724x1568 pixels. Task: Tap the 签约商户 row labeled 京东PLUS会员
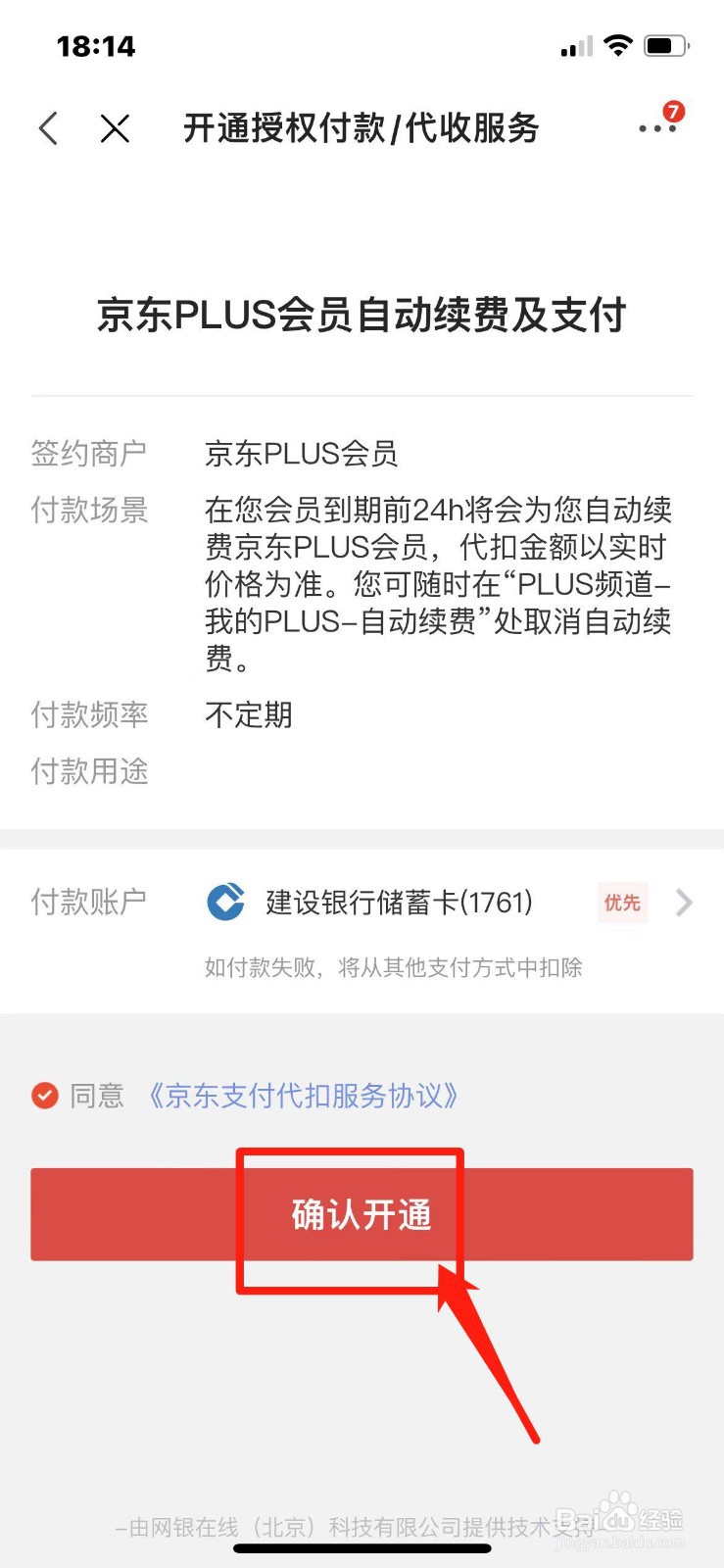click(x=301, y=452)
